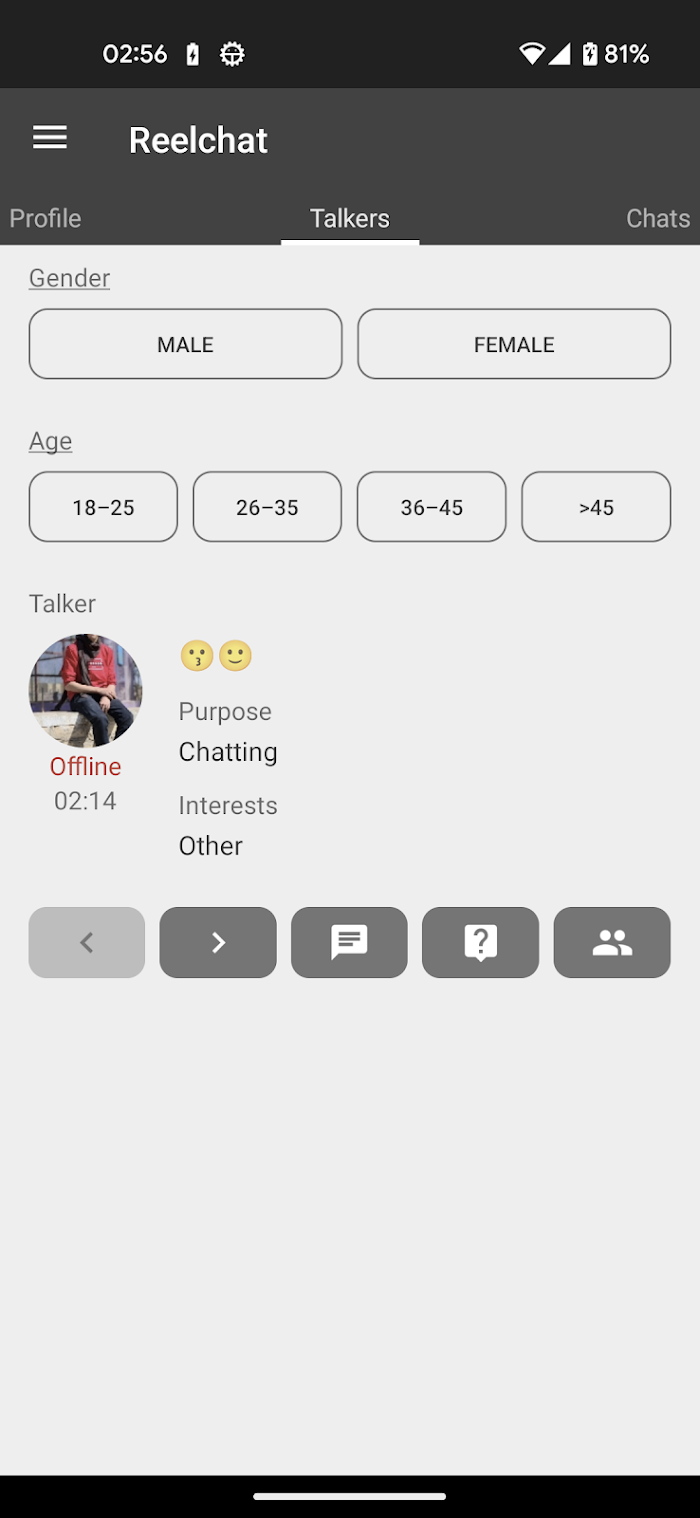The image size is (700, 1518).
Task: Tap the question mark button
Action: tap(480, 942)
